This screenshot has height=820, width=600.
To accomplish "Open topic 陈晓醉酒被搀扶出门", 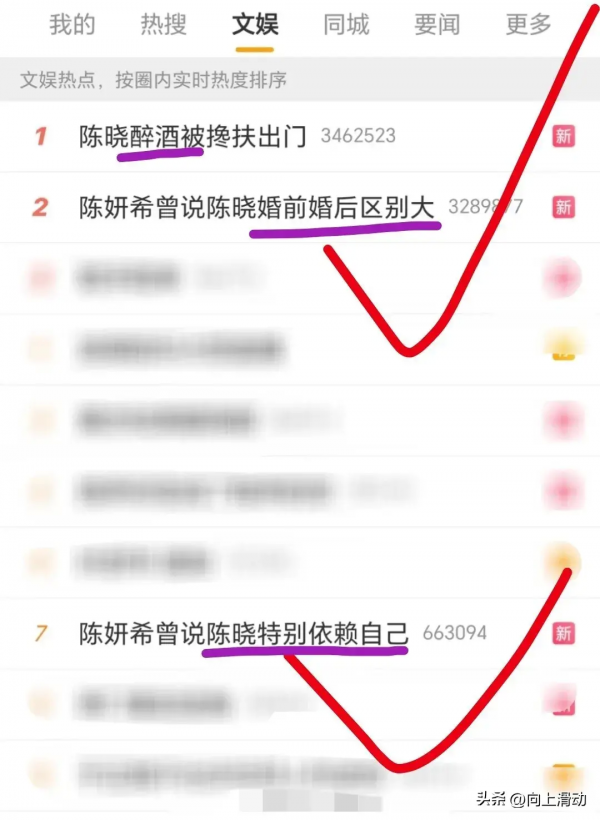I will pyautogui.click(x=193, y=135).
